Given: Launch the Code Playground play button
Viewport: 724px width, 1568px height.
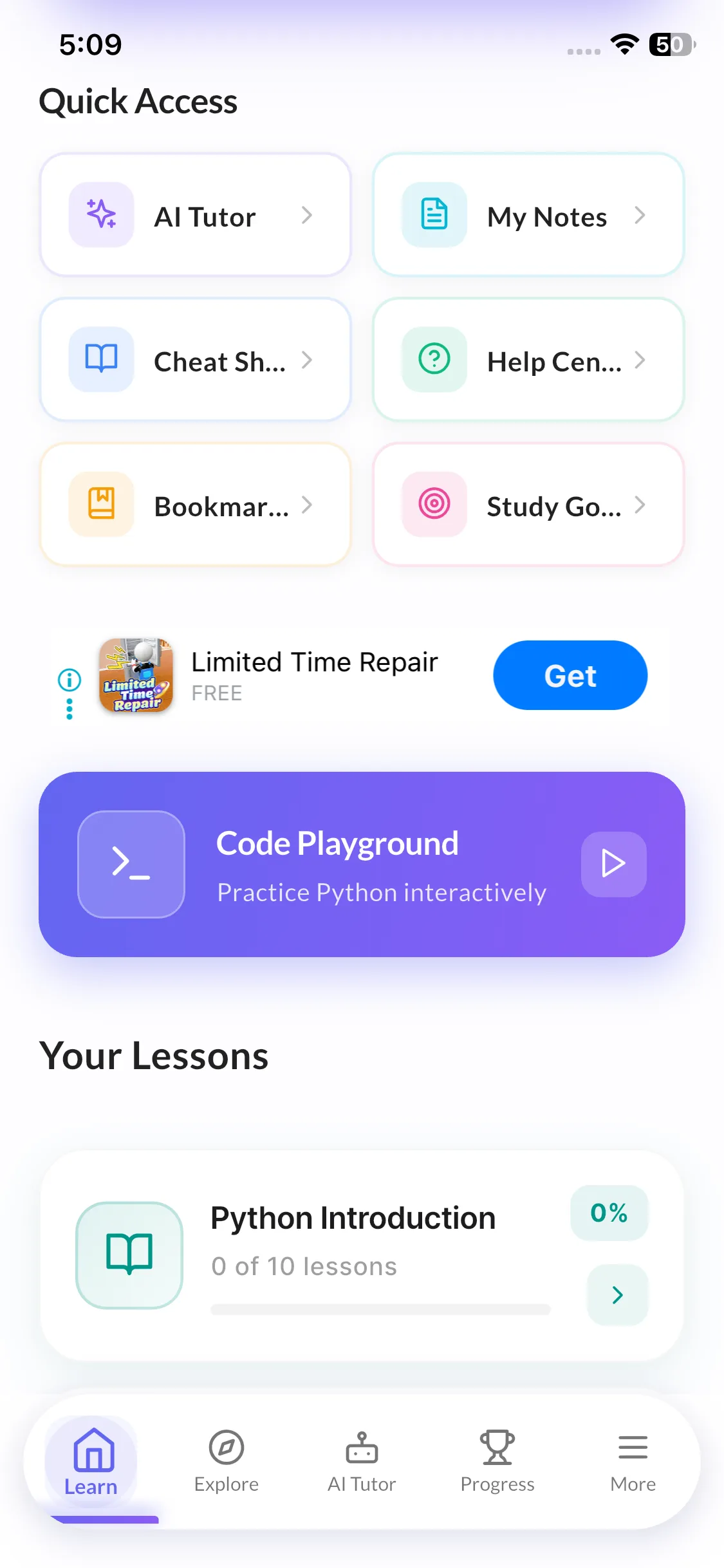Looking at the screenshot, I should [613, 864].
